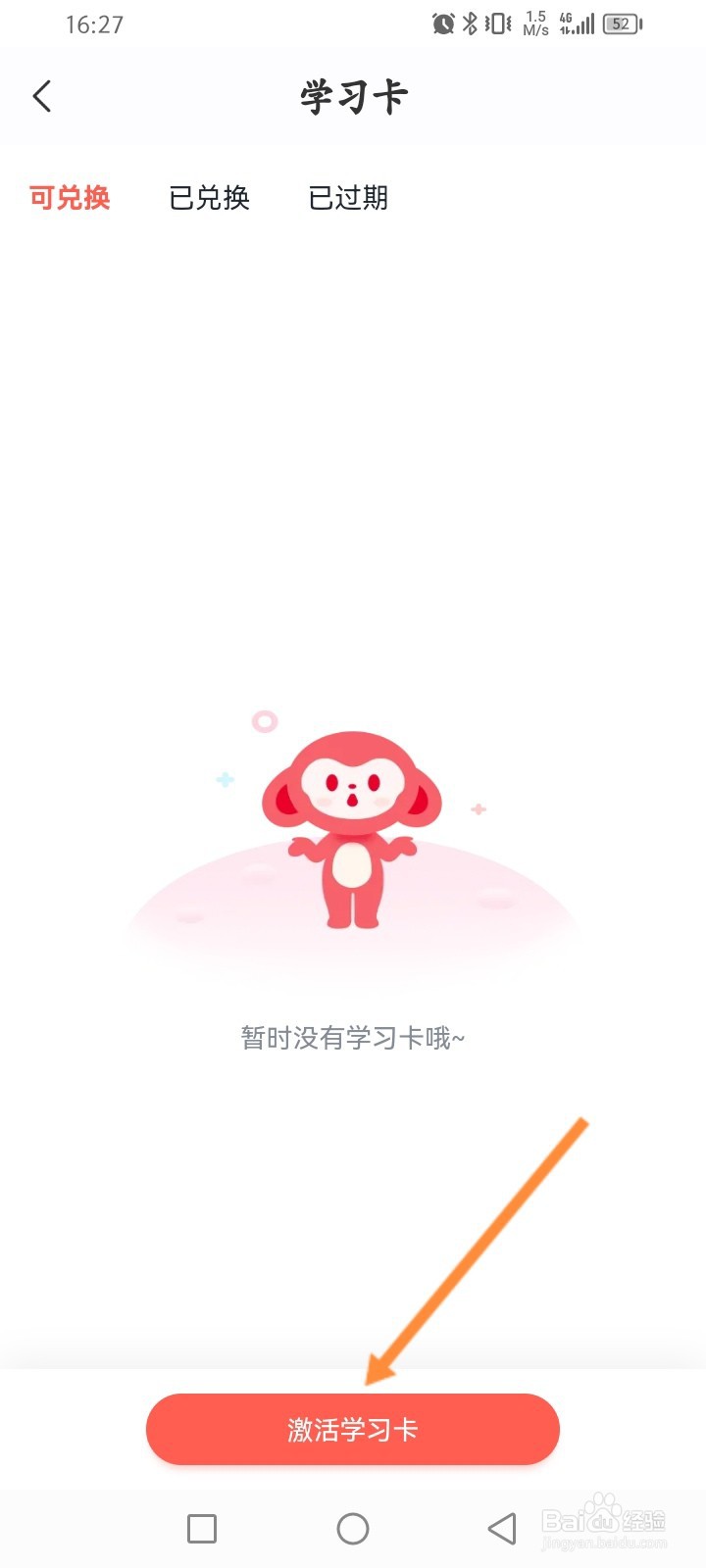Tap the back arrow to exit 学习卡

tap(41, 96)
